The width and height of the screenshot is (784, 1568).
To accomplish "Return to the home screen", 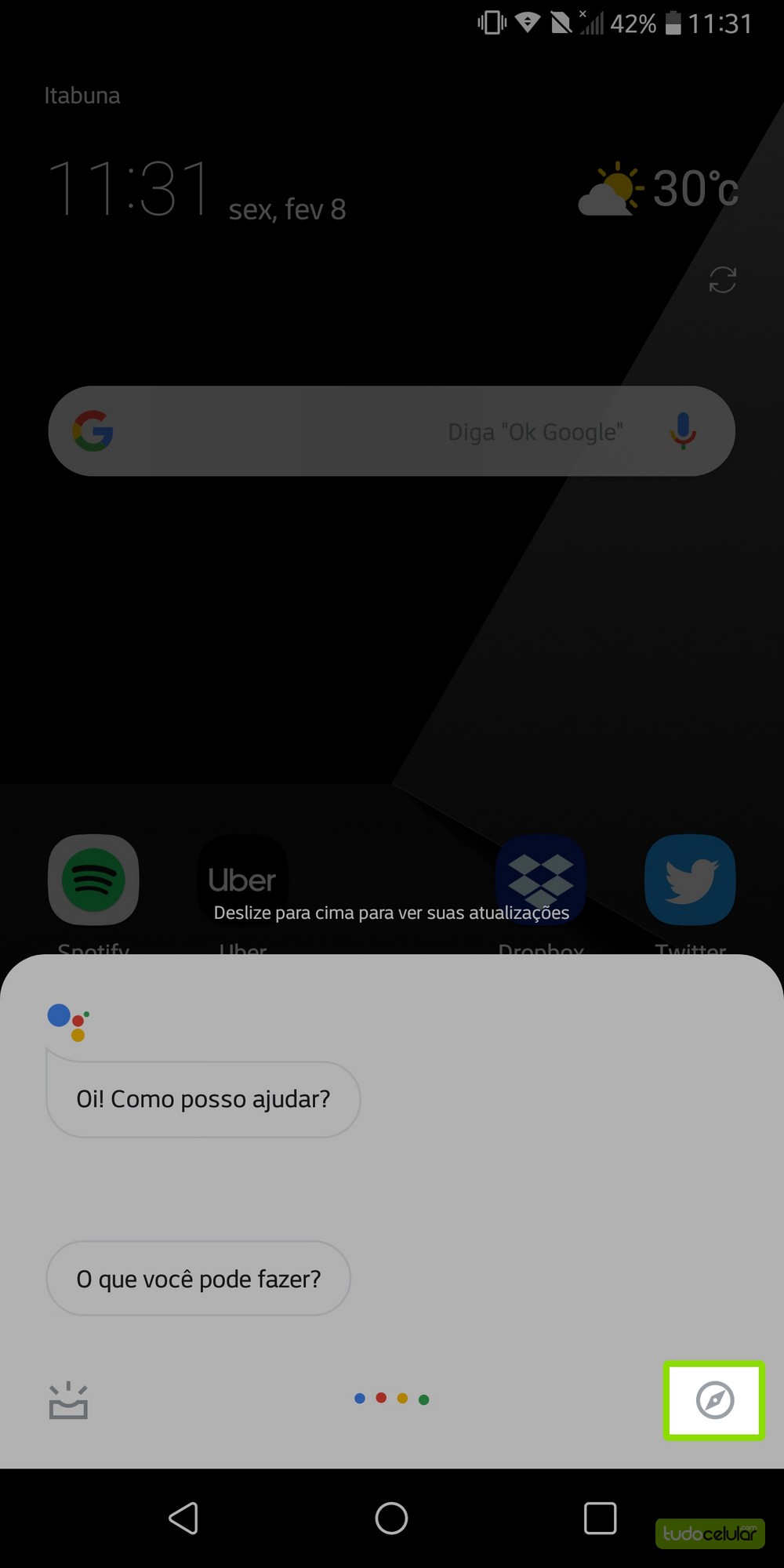I will [x=391, y=1519].
